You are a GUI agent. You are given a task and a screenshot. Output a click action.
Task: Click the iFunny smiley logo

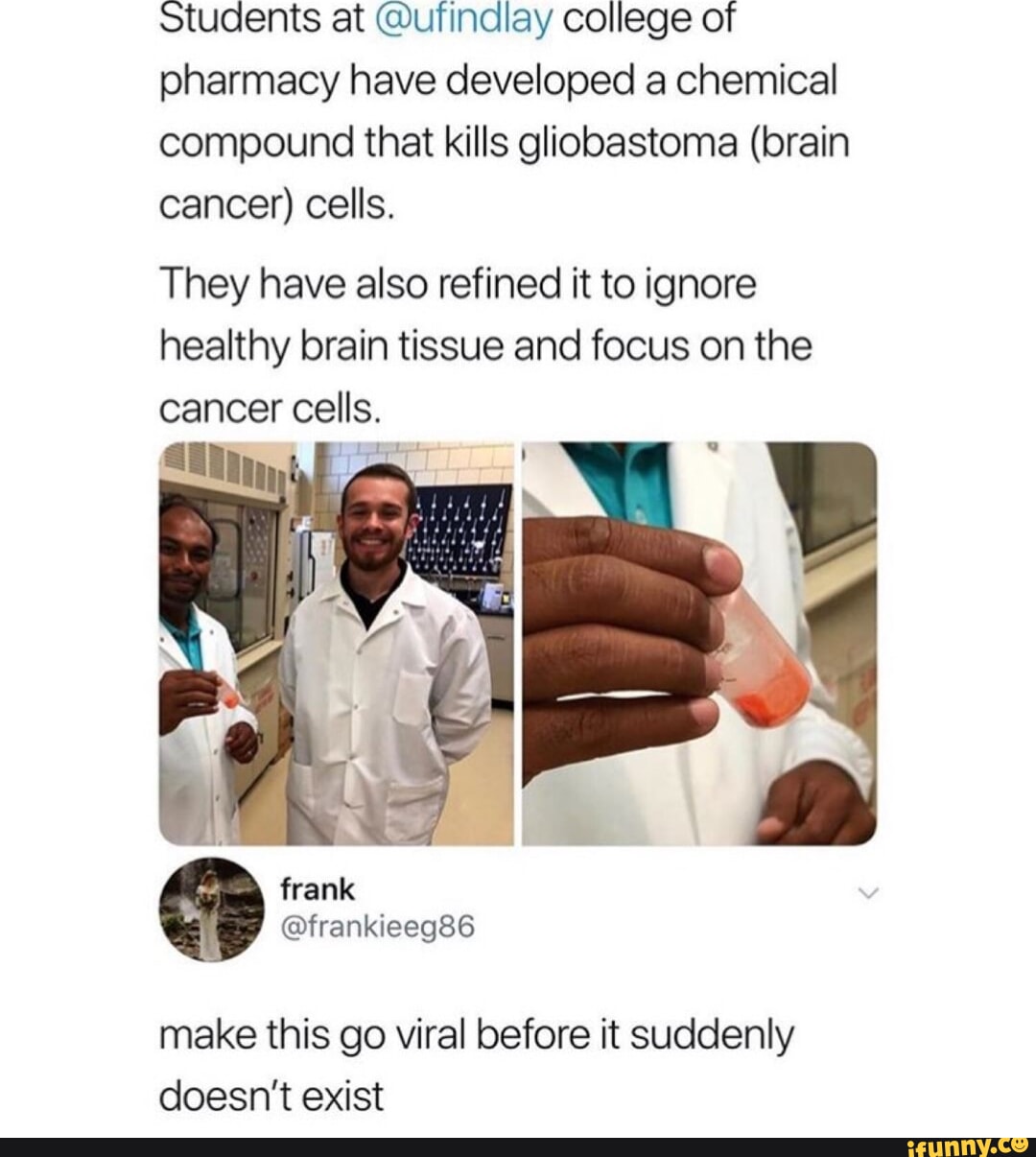[1020, 1146]
